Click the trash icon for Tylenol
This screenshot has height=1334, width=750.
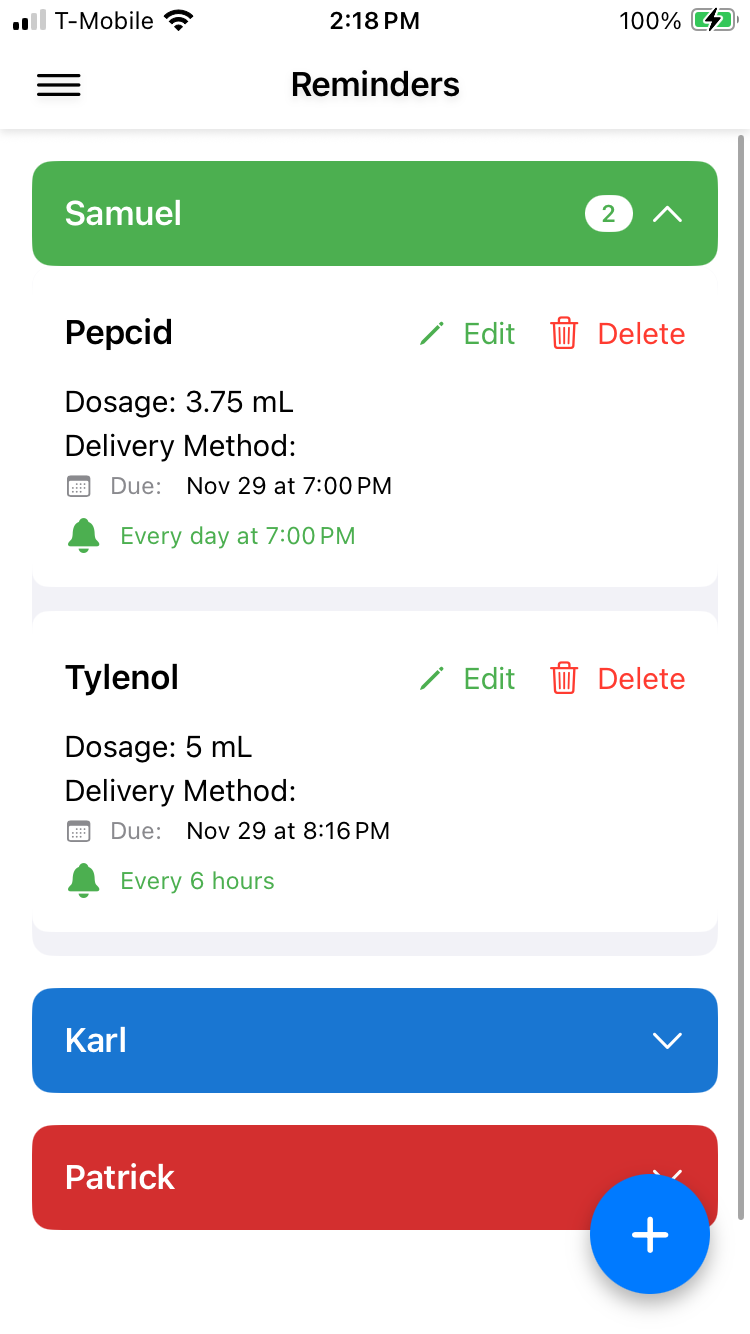[x=564, y=678]
